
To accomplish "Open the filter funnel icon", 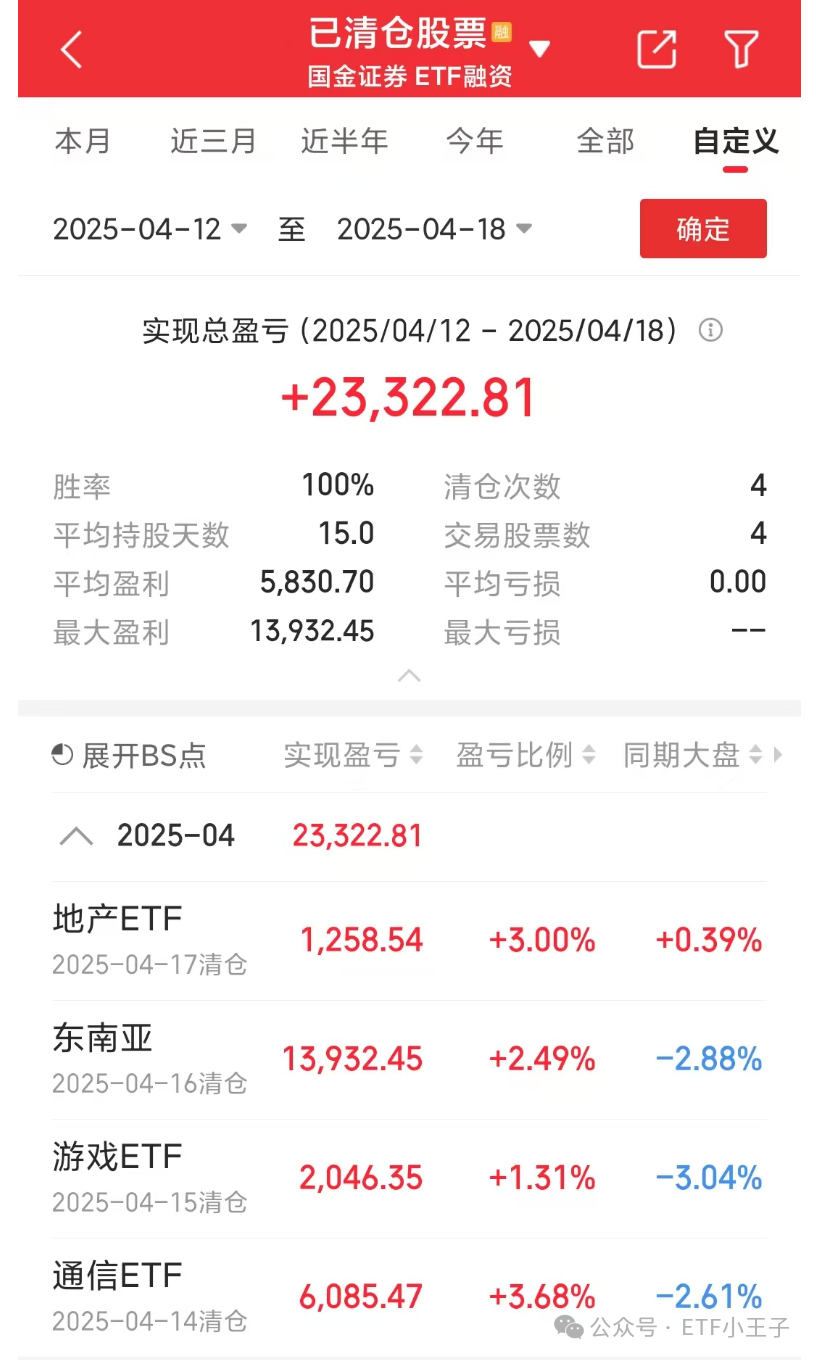I will click(741, 49).
